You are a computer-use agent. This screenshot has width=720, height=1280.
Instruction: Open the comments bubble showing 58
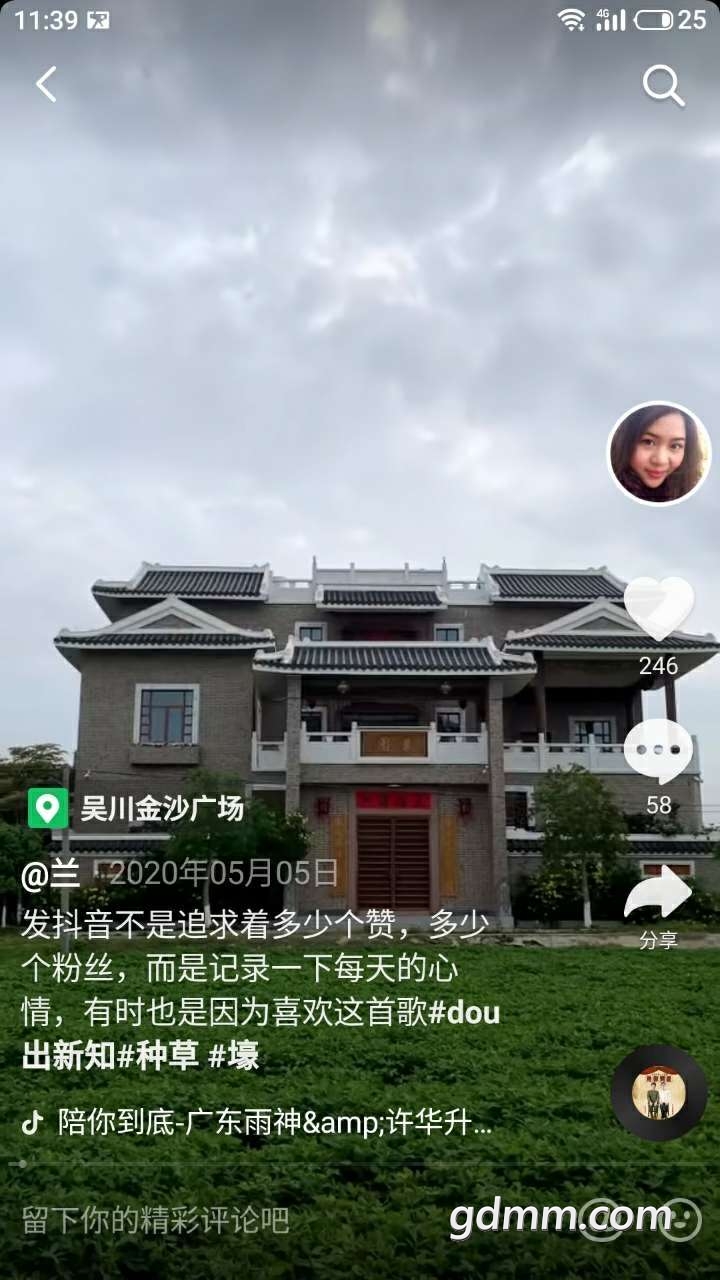point(659,752)
